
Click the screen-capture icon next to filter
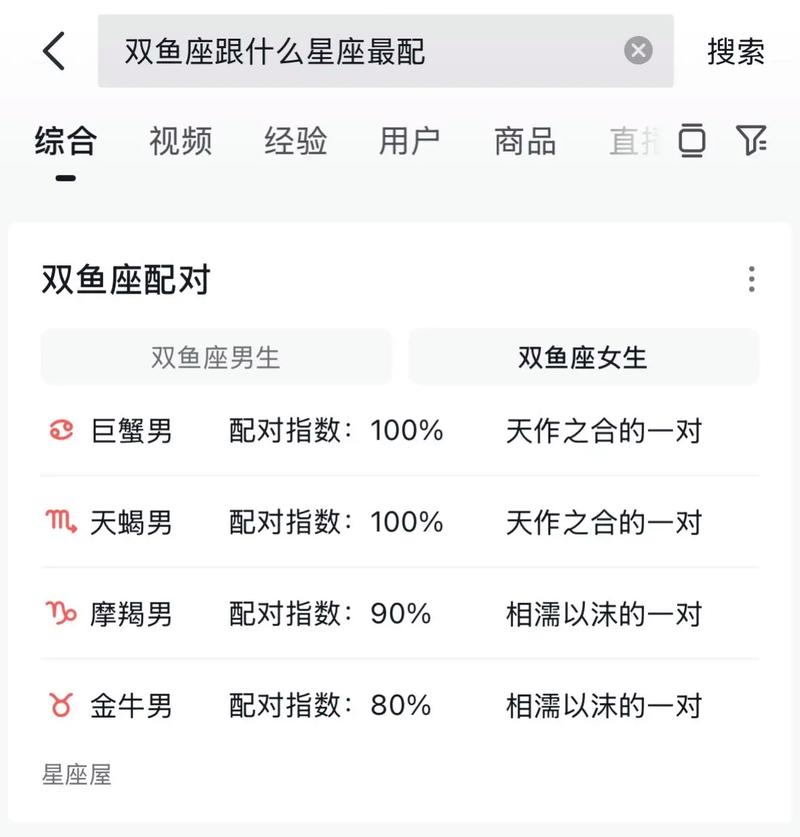(690, 143)
